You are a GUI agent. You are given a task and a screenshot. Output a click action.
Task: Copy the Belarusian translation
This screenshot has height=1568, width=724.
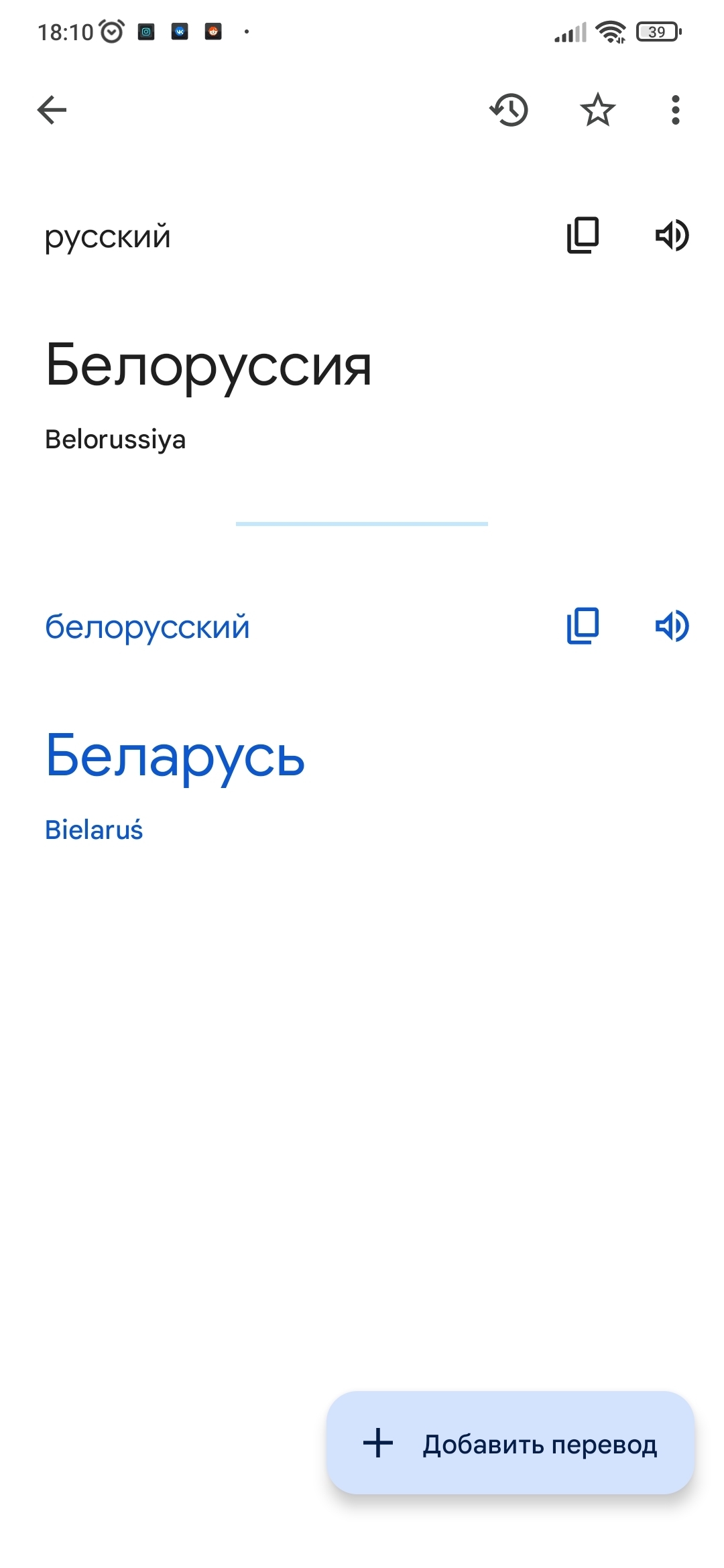coord(583,626)
